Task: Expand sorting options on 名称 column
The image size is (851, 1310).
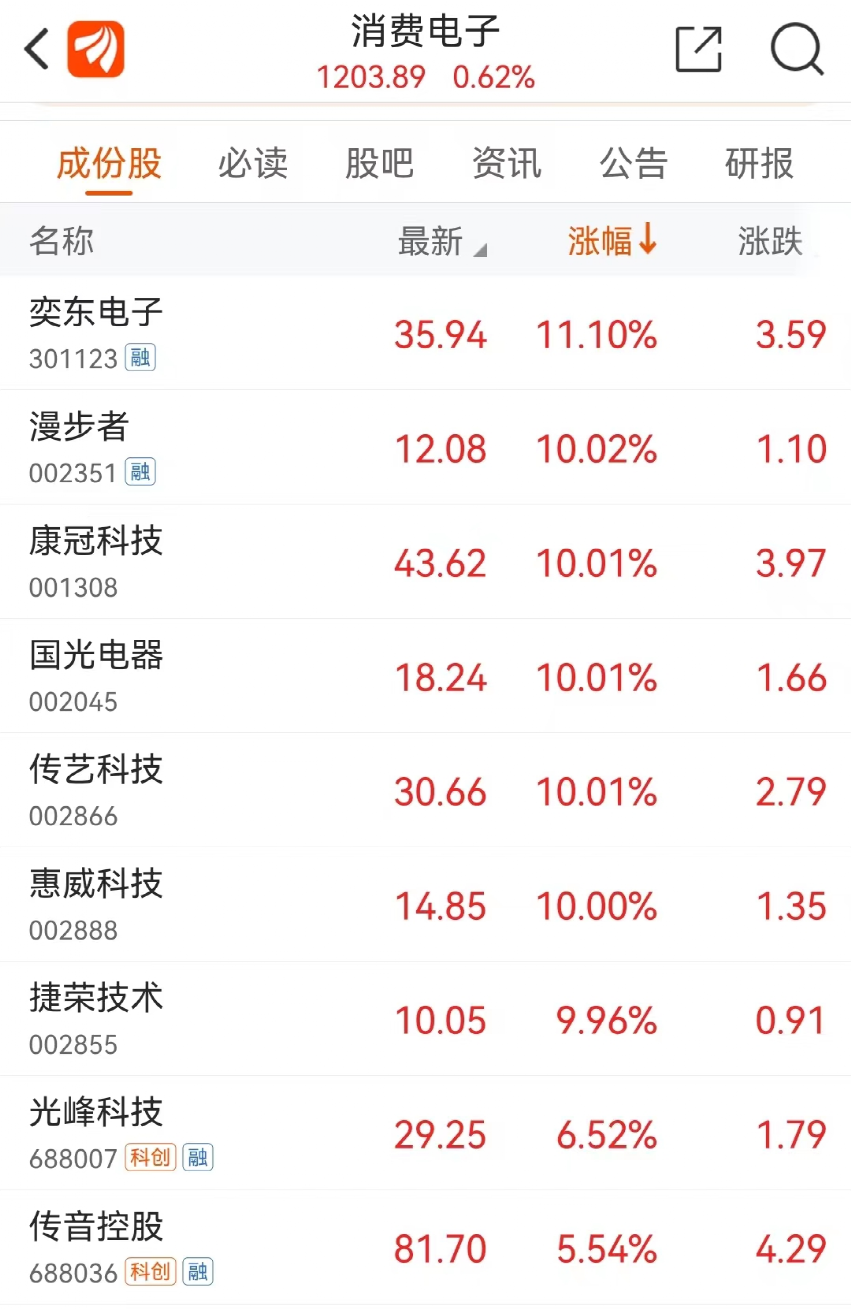Action: 60,241
